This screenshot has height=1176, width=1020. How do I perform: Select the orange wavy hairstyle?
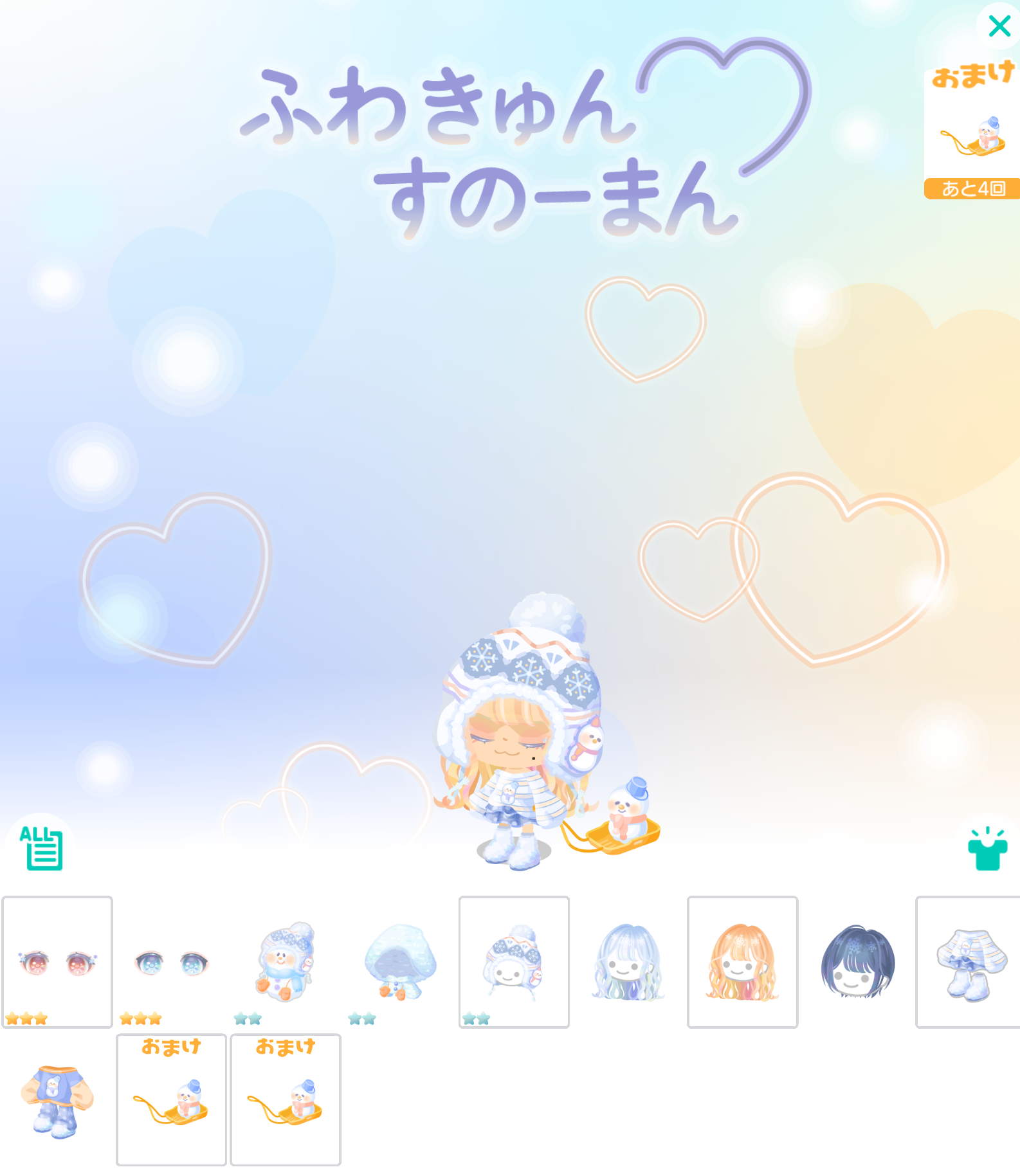point(742,962)
